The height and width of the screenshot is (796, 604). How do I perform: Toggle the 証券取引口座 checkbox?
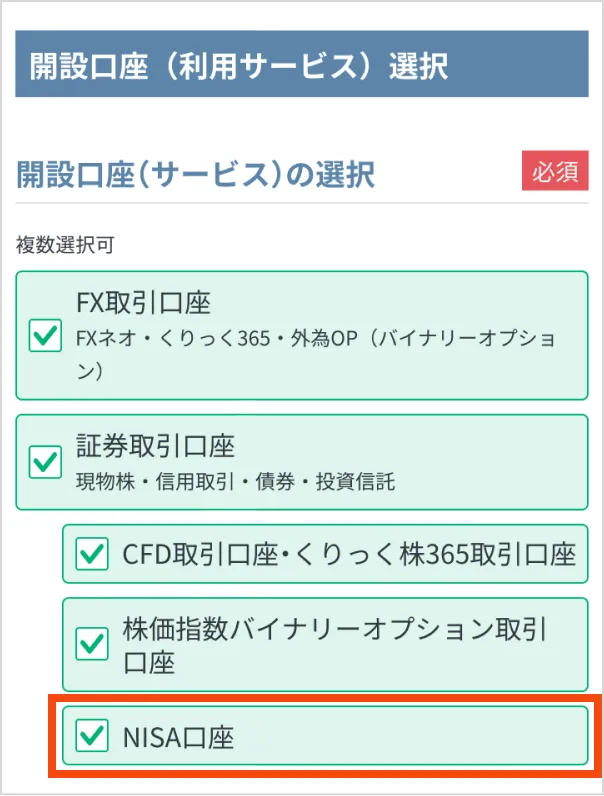[x=45, y=462]
